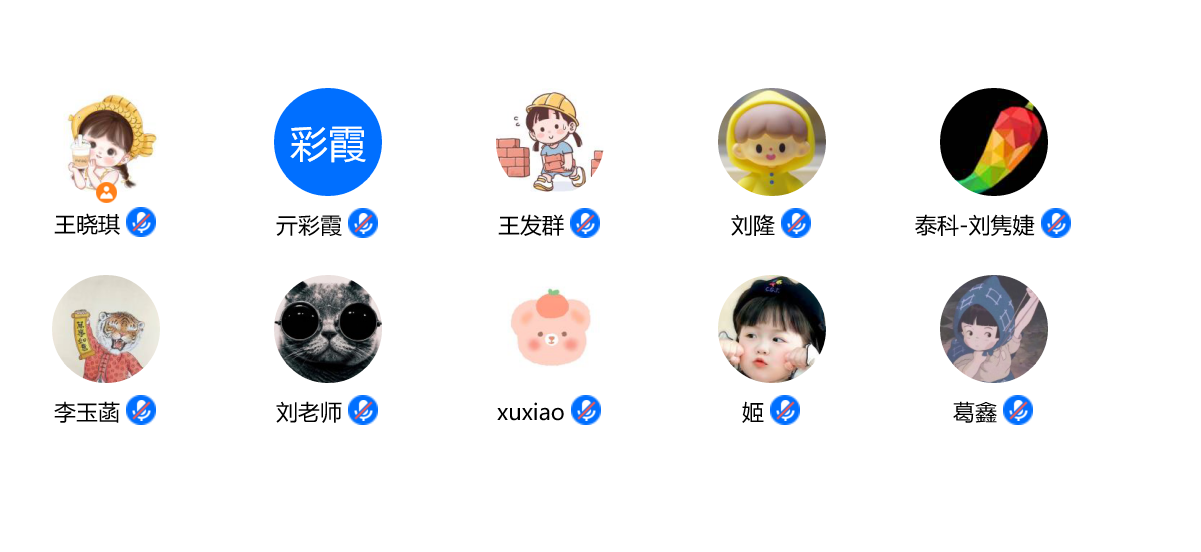
Task: Tap participant 姬's avatar
Action: tap(772, 329)
